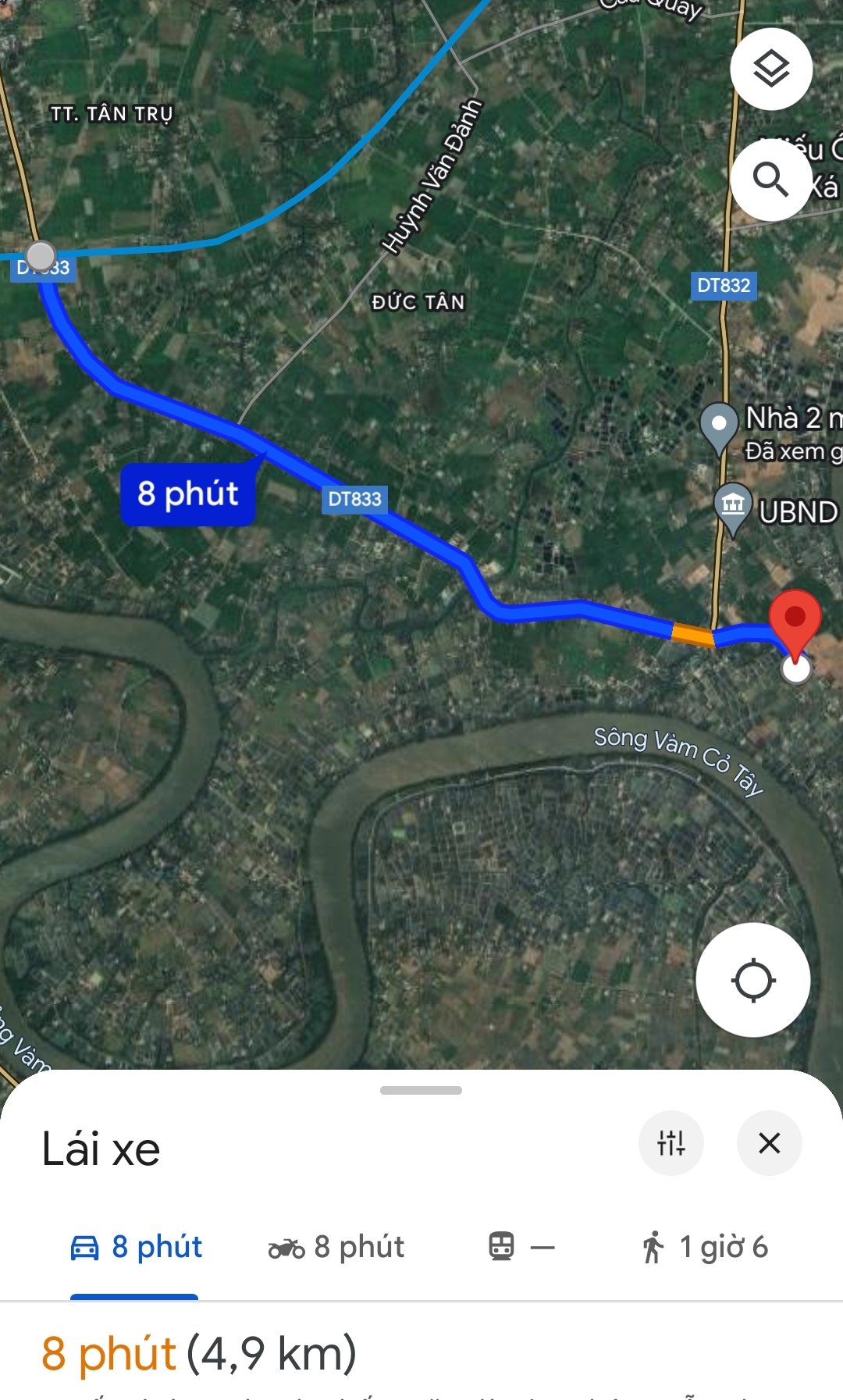Viewport: 843px width, 1400px height.
Task: Open the map layers button
Action: click(771, 69)
